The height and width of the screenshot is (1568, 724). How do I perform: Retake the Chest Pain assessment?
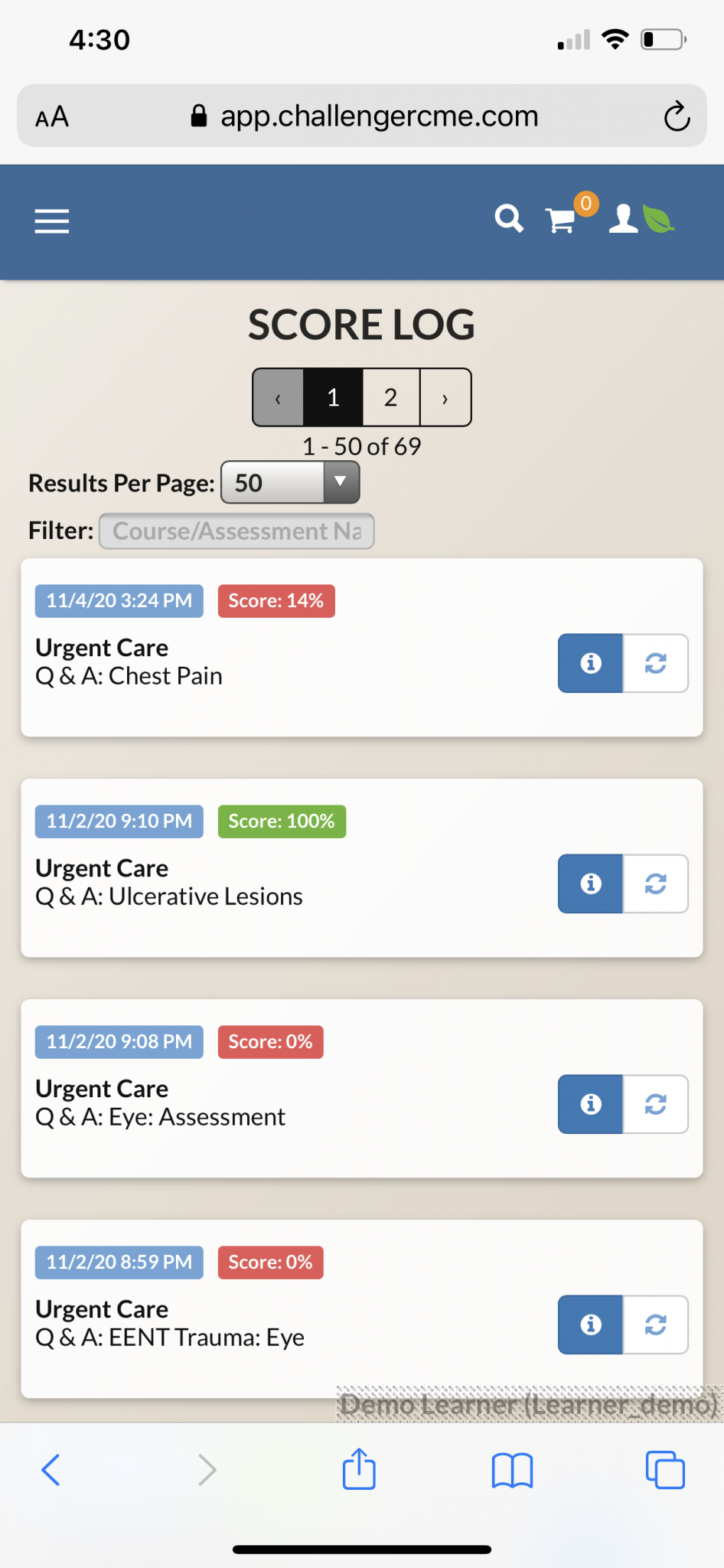(656, 663)
